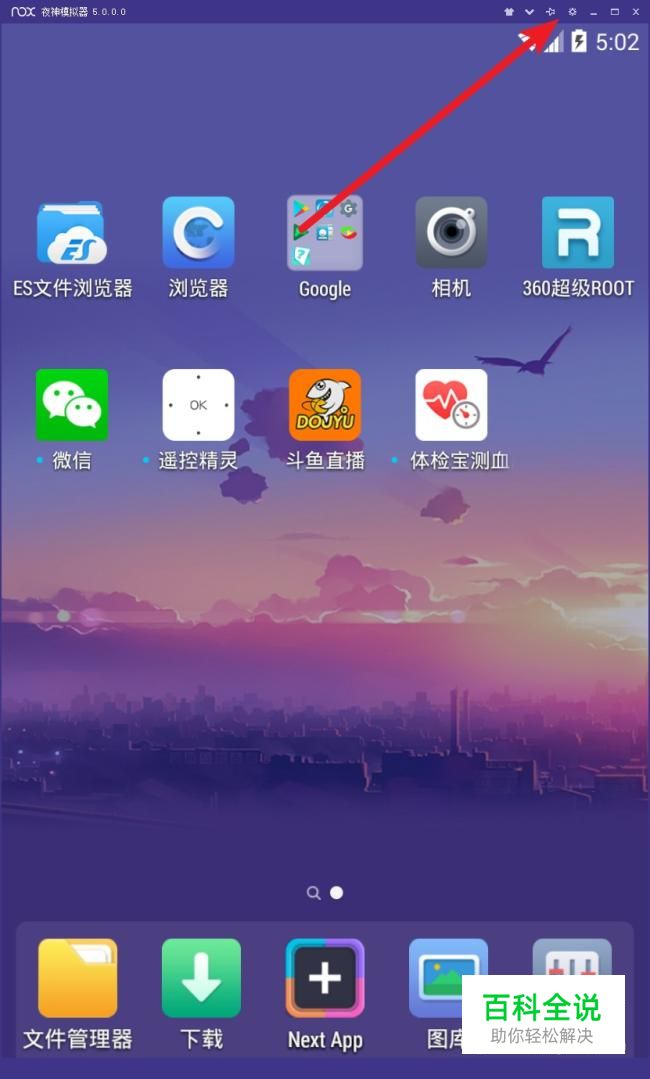Maximize the emulator window
The height and width of the screenshot is (1079, 650).
(615, 12)
